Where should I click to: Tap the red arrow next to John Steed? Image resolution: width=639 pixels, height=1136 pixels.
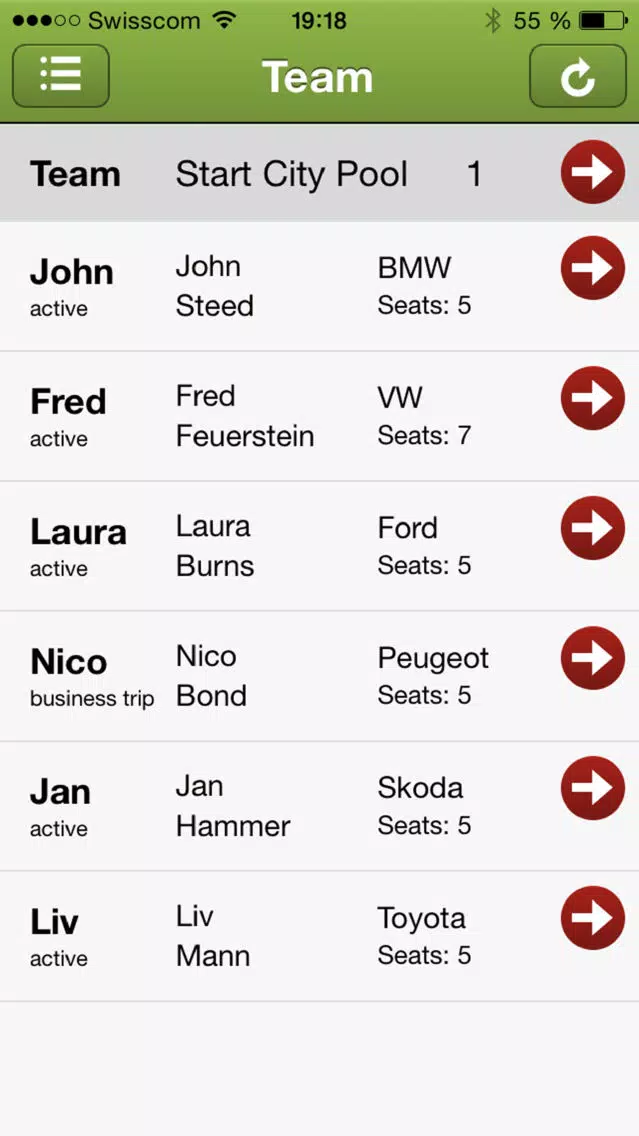[593, 267]
